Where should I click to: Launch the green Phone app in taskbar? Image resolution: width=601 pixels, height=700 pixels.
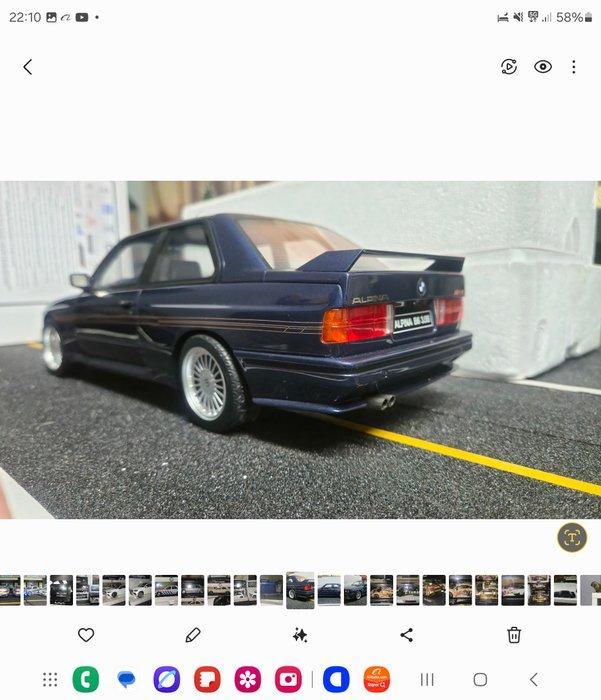pyautogui.click(x=86, y=680)
